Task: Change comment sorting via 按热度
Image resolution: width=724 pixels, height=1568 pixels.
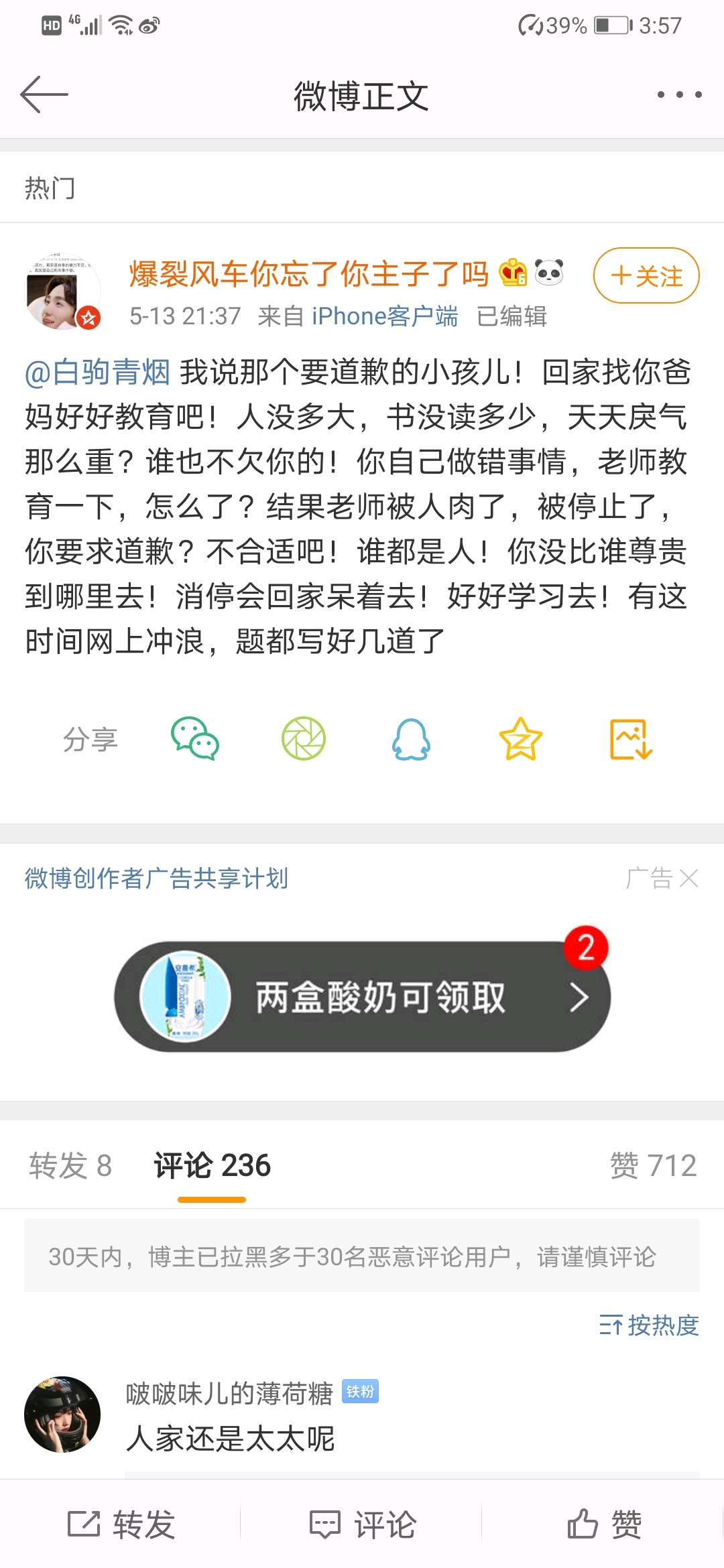Action: coord(649,1325)
